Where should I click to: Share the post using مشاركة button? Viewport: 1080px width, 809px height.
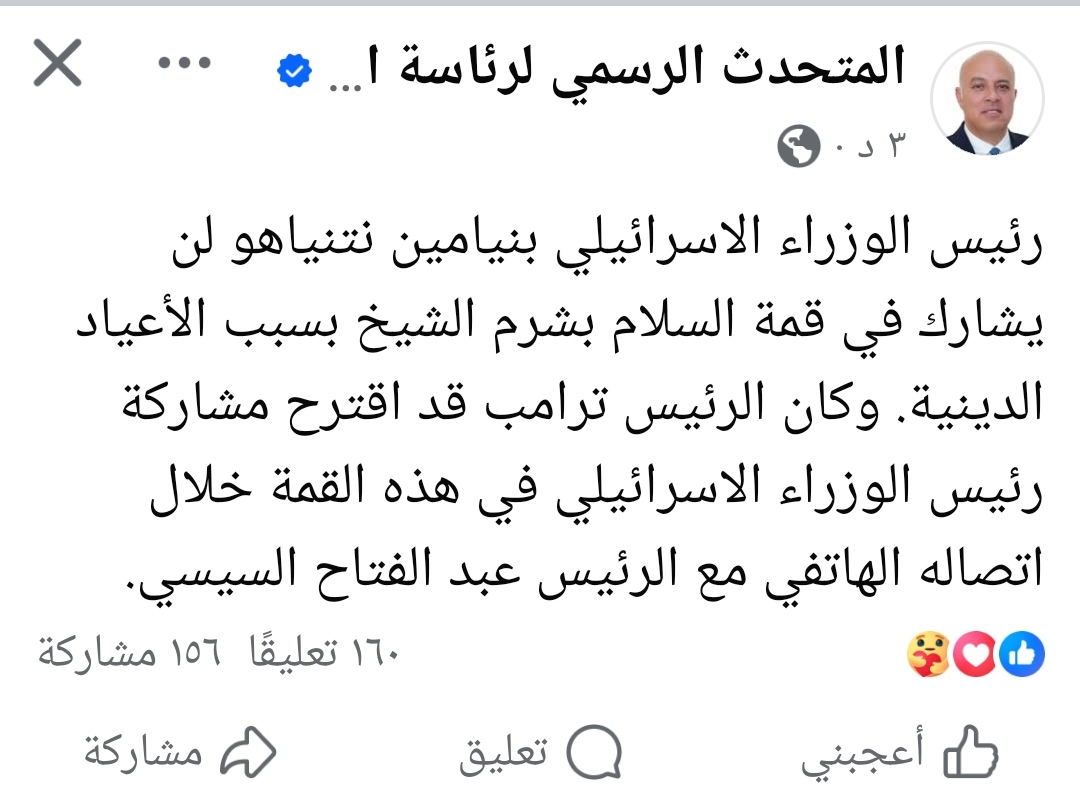pos(180,754)
